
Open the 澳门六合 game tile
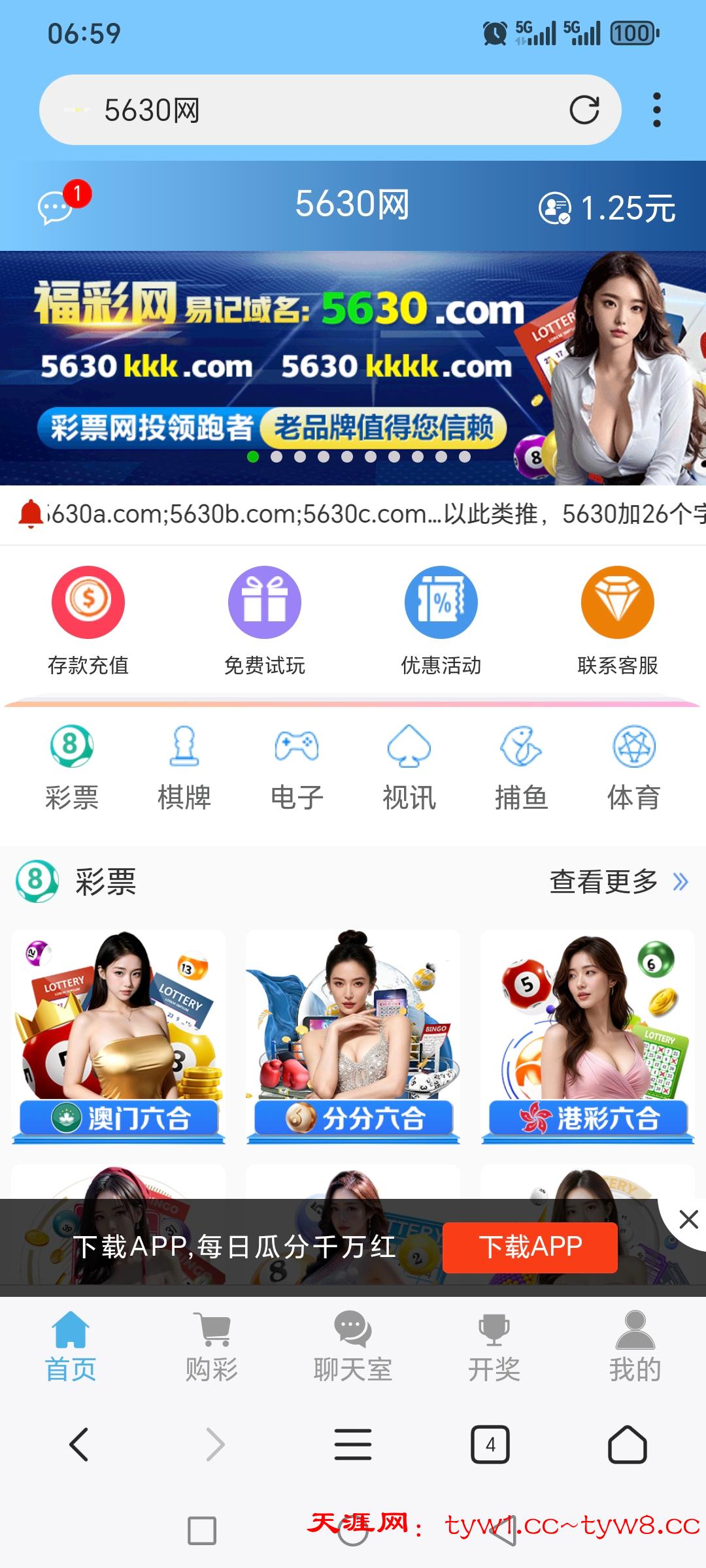(x=118, y=1036)
